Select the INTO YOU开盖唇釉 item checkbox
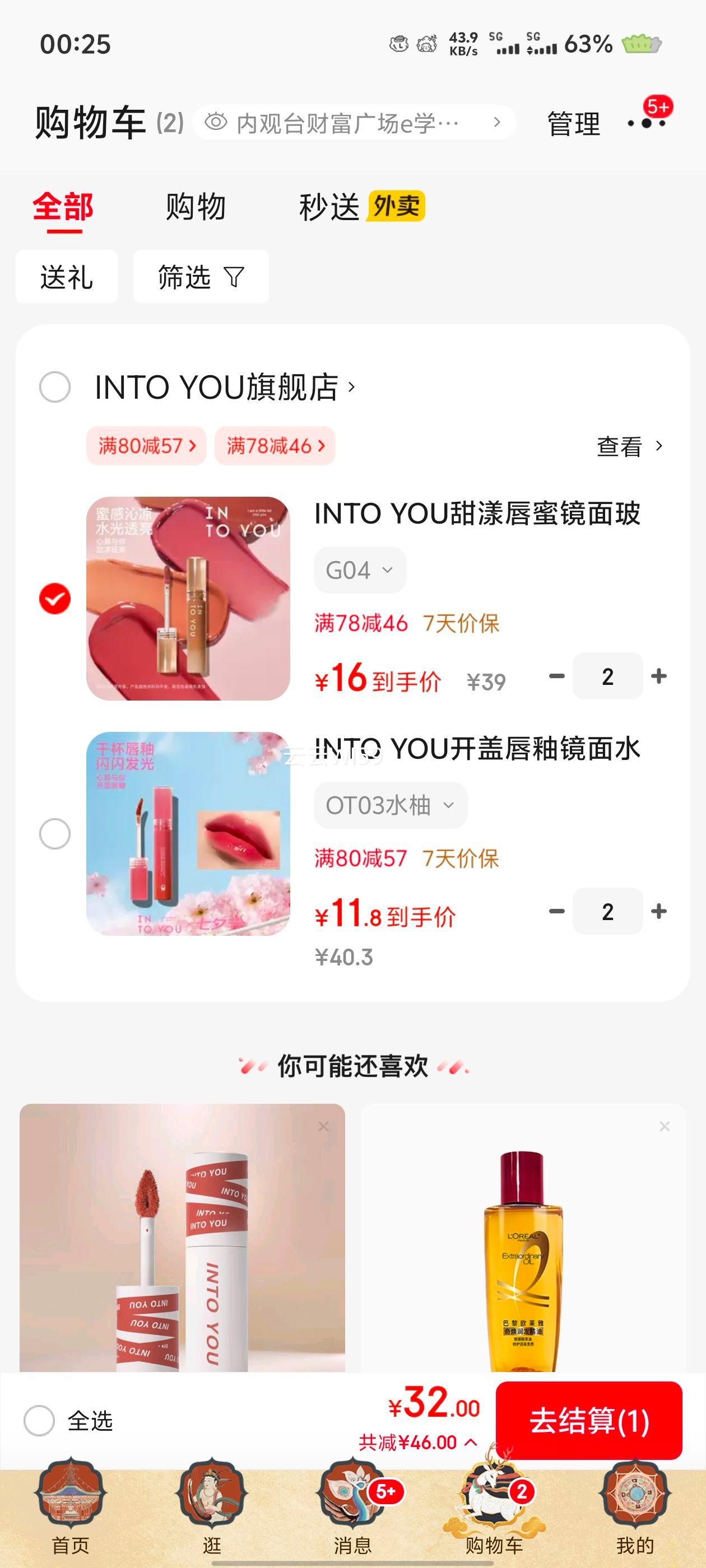The image size is (706, 1568). click(55, 834)
